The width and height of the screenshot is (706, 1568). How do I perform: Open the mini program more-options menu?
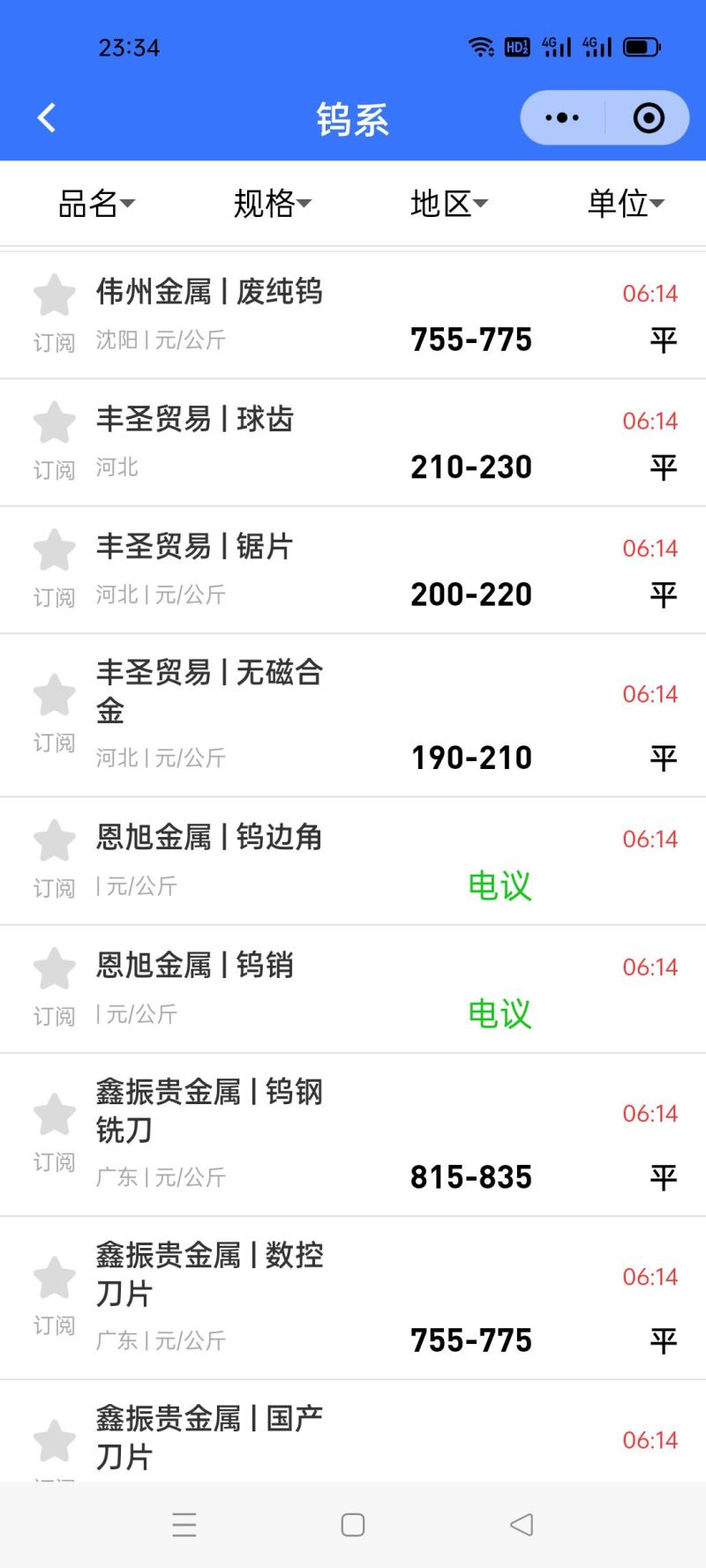point(562,117)
